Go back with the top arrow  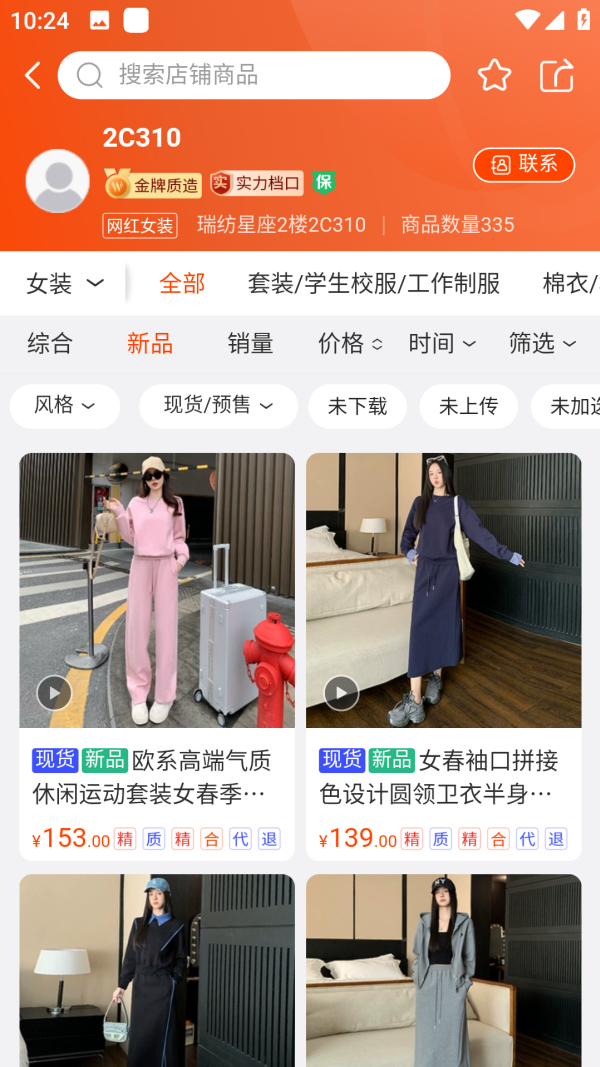point(33,75)
